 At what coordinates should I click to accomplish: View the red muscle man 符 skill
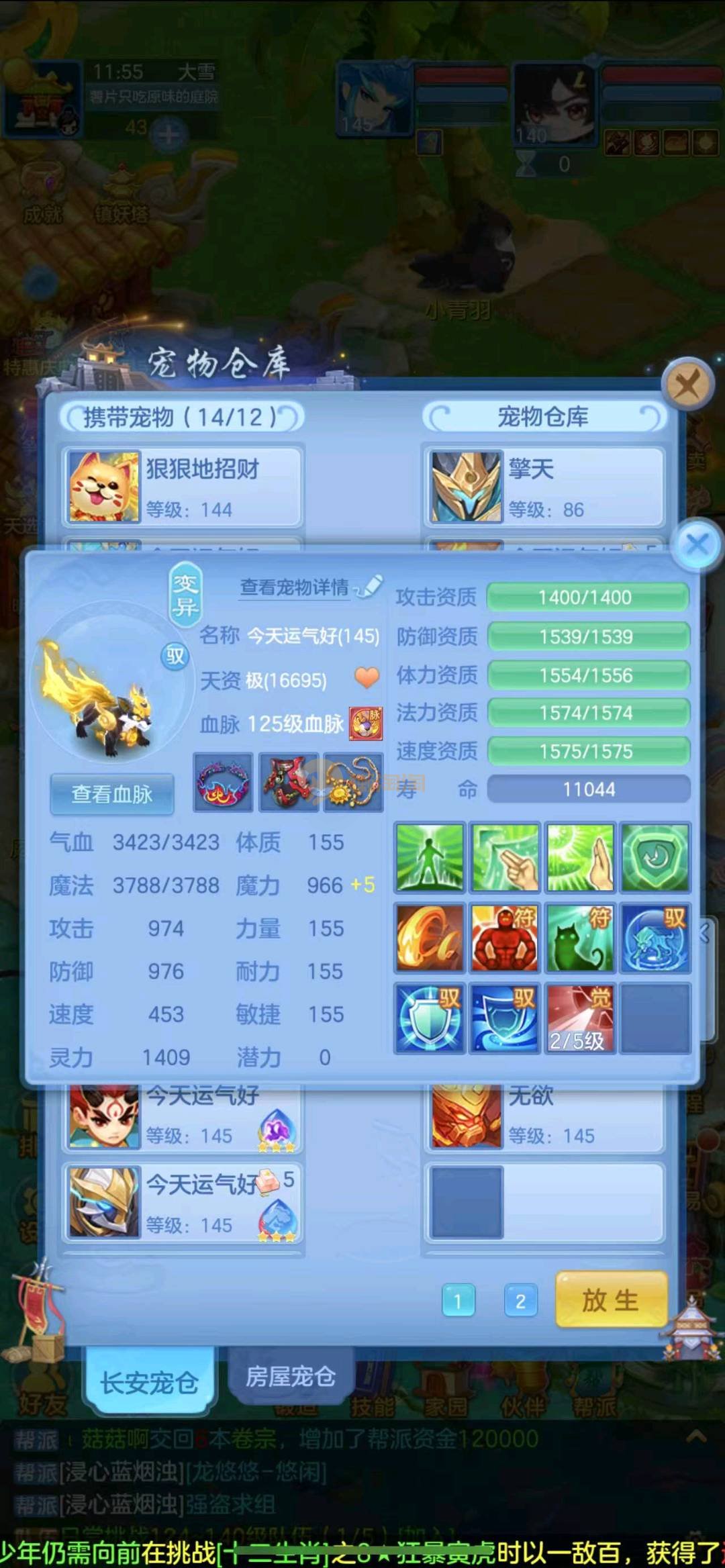505,938
